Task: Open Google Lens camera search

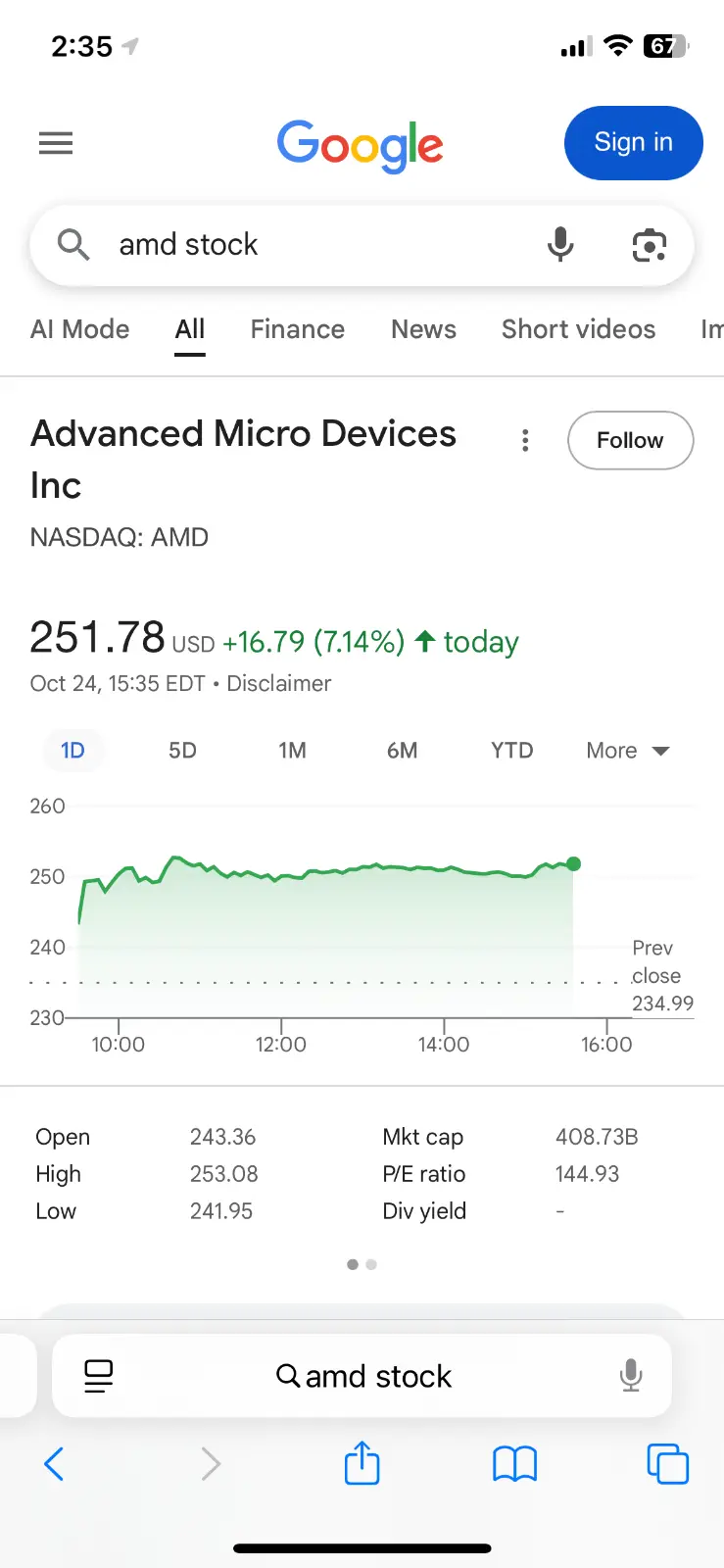Action: tap(649, 245)
